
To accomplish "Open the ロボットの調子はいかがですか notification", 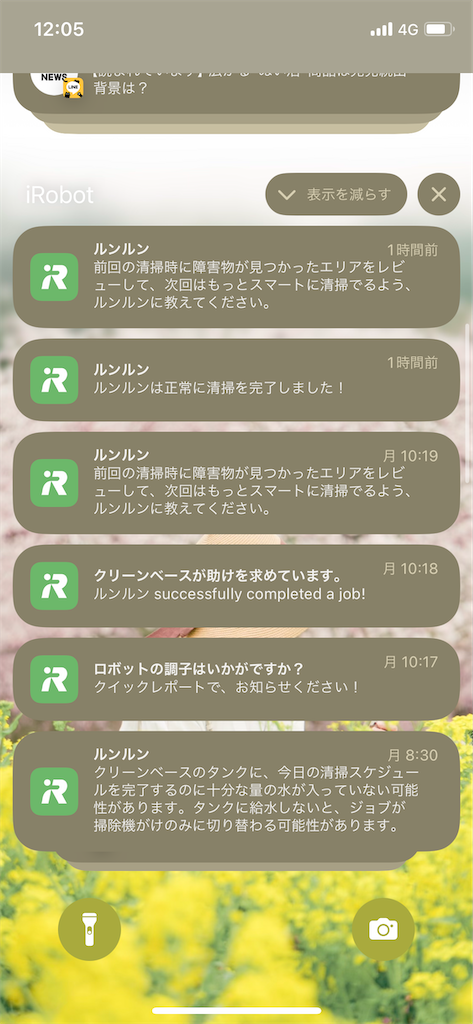I will tap(236, 679).
